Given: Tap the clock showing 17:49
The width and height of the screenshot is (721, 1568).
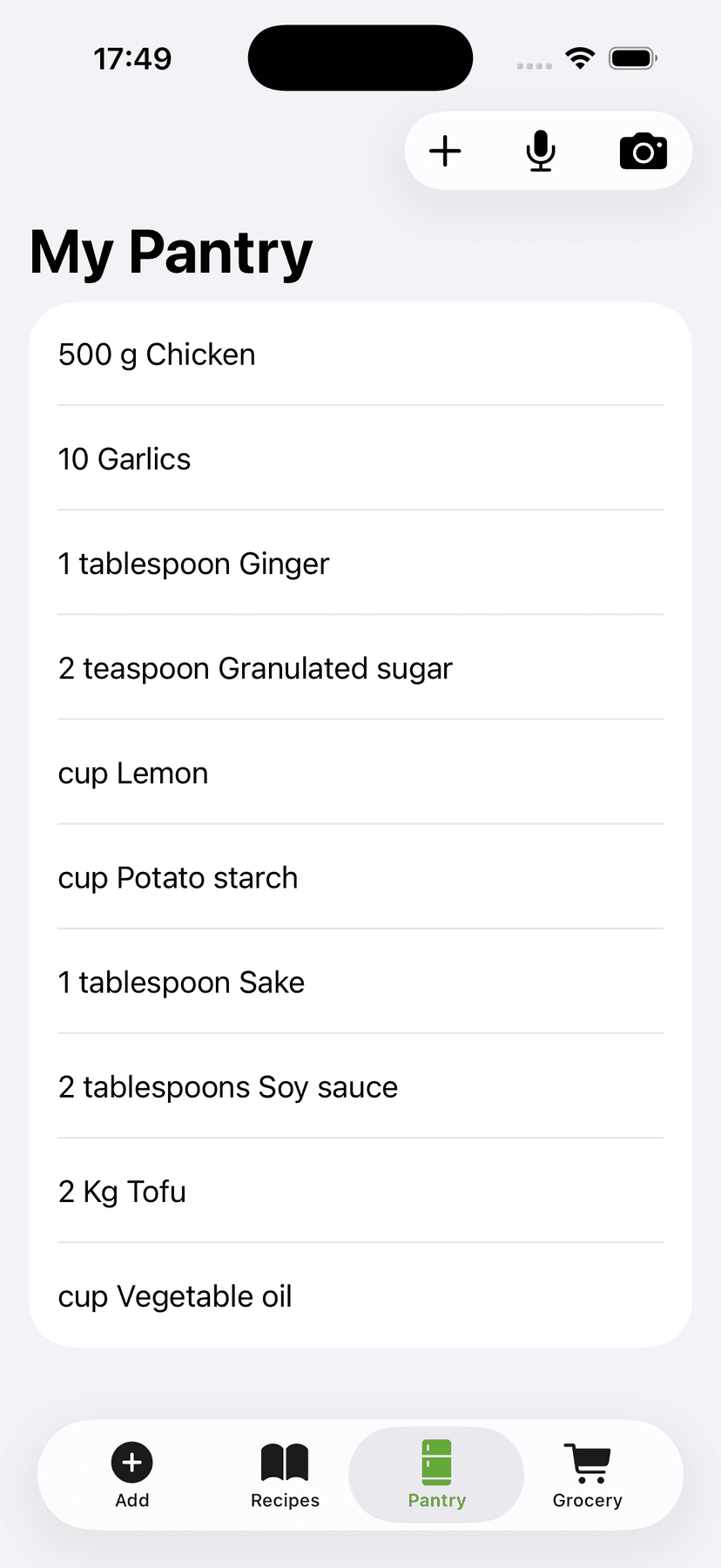Looking at the screenshot, I should [132, 57].
